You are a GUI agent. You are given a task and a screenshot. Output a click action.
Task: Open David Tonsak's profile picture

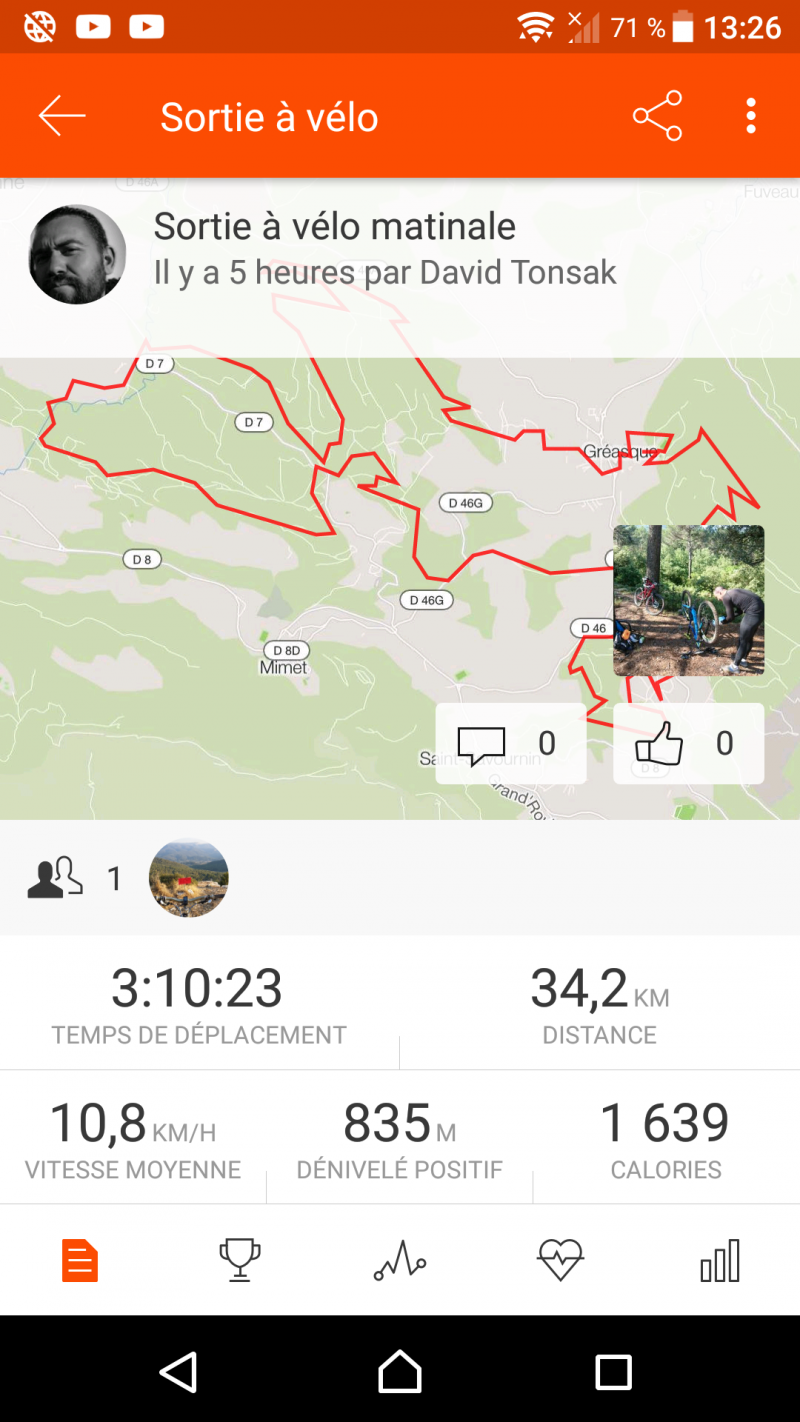click(77, 255)
